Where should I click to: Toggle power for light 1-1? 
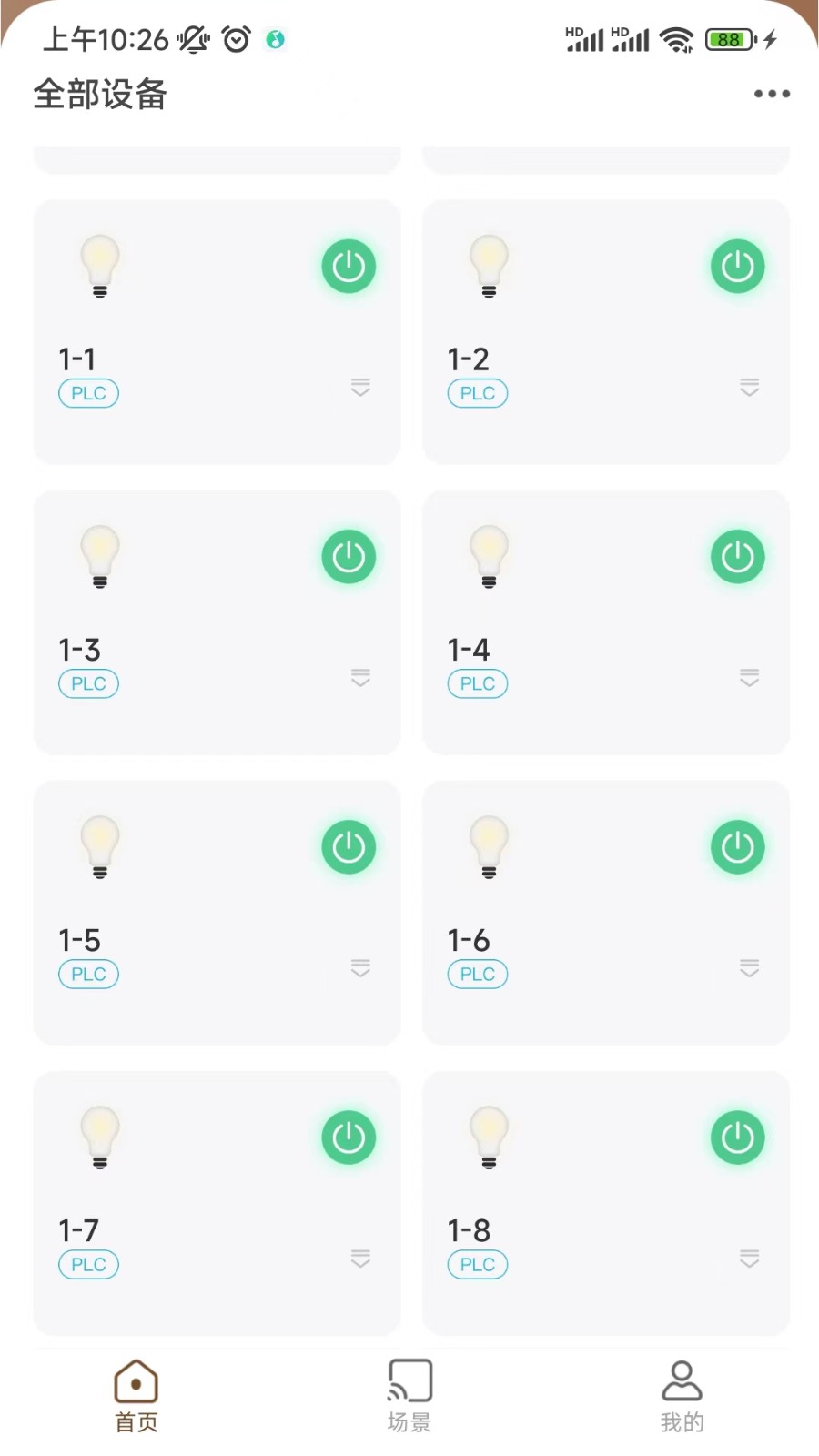click(349, 267)
